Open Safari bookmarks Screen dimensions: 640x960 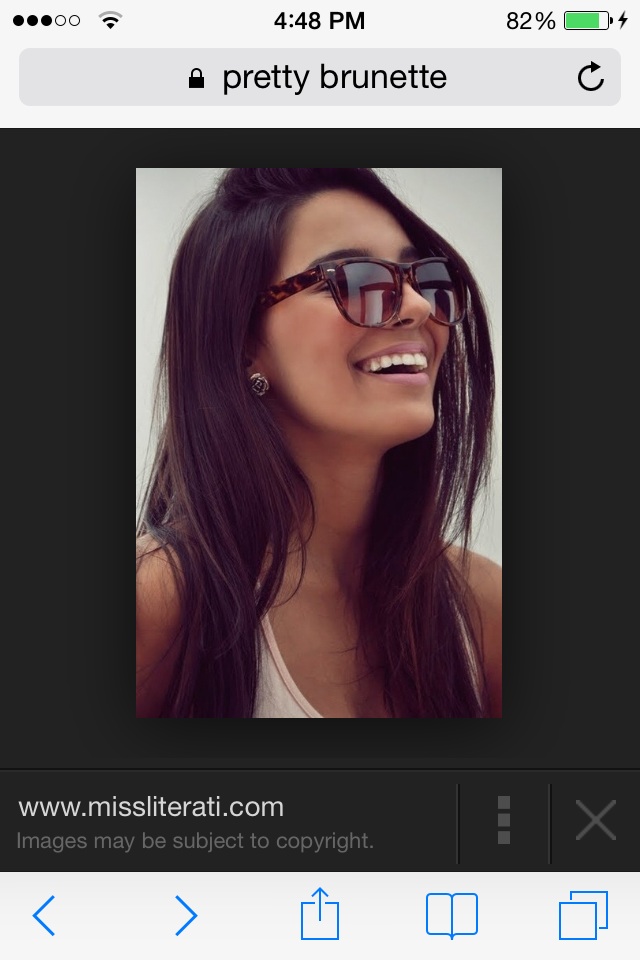click(452, 915)
